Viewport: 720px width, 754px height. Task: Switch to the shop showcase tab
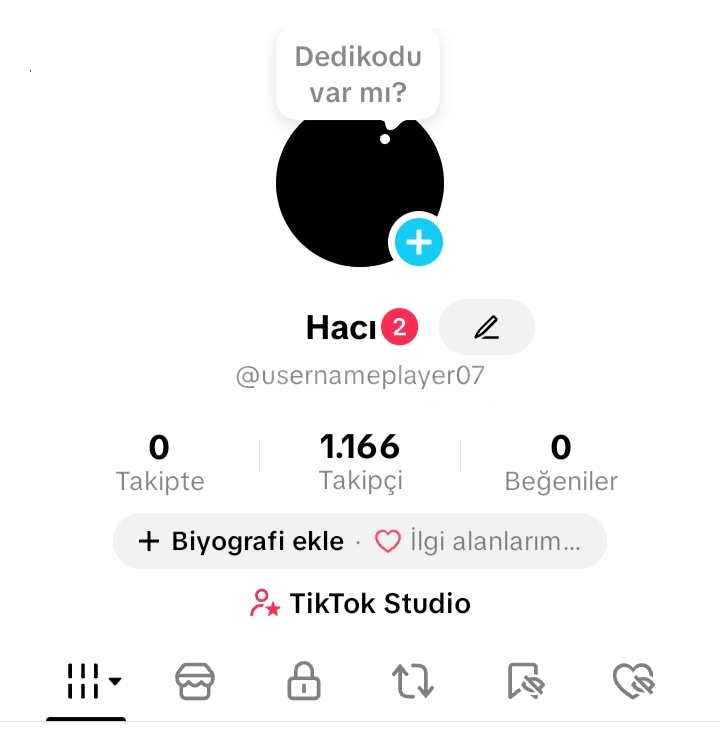[x=195, y=681]
